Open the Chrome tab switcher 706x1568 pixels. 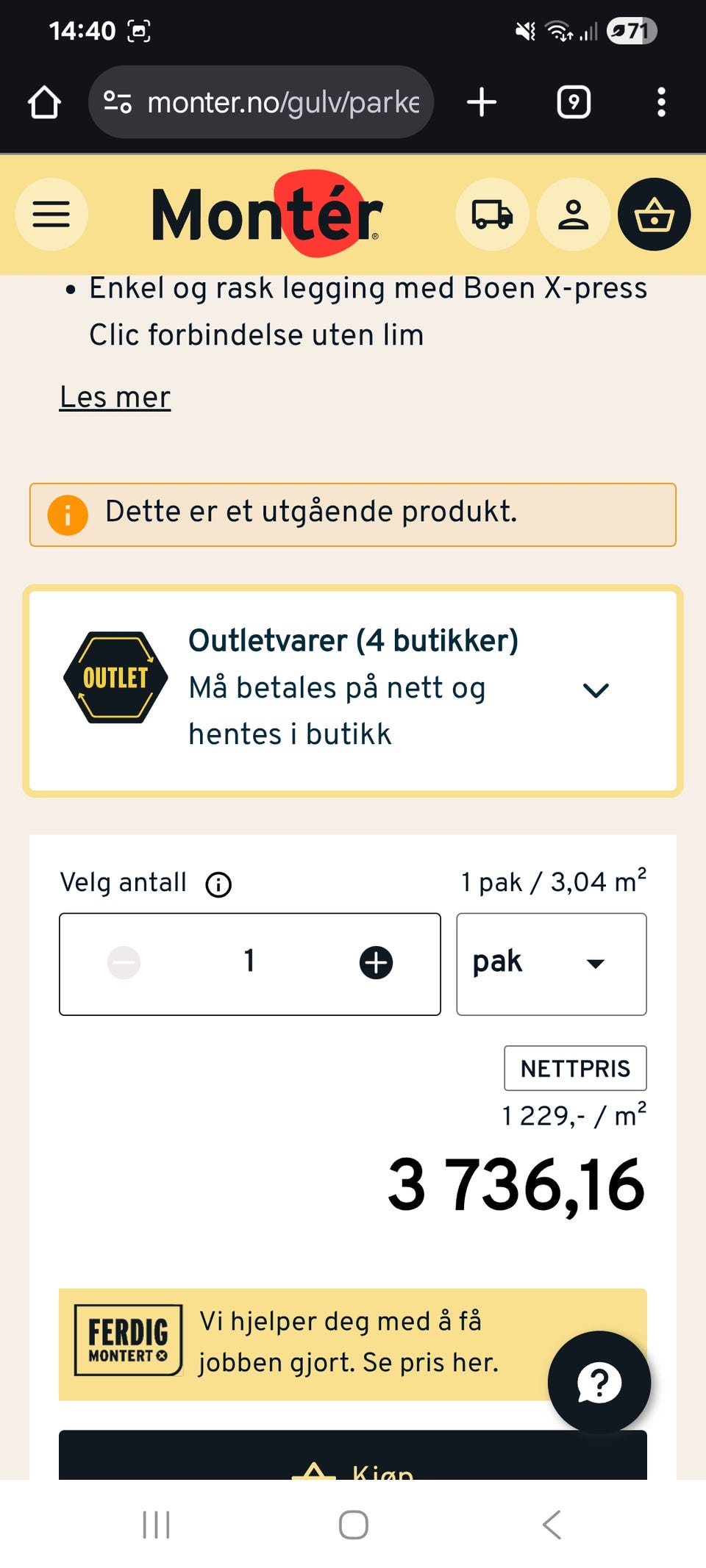tap(574, 102)
